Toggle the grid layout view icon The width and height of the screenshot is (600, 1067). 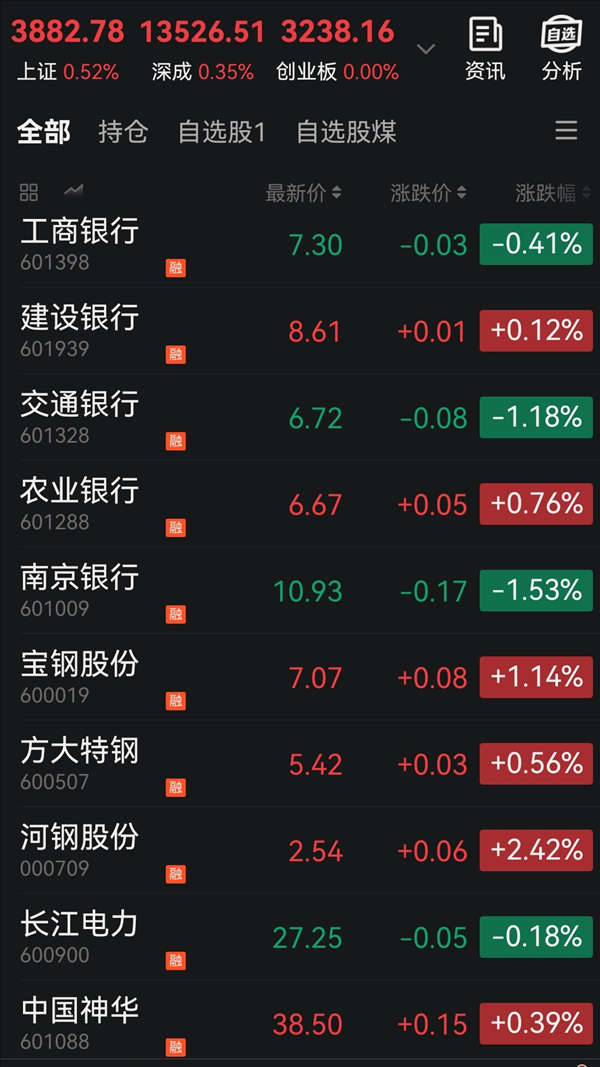tap(29, 192)
